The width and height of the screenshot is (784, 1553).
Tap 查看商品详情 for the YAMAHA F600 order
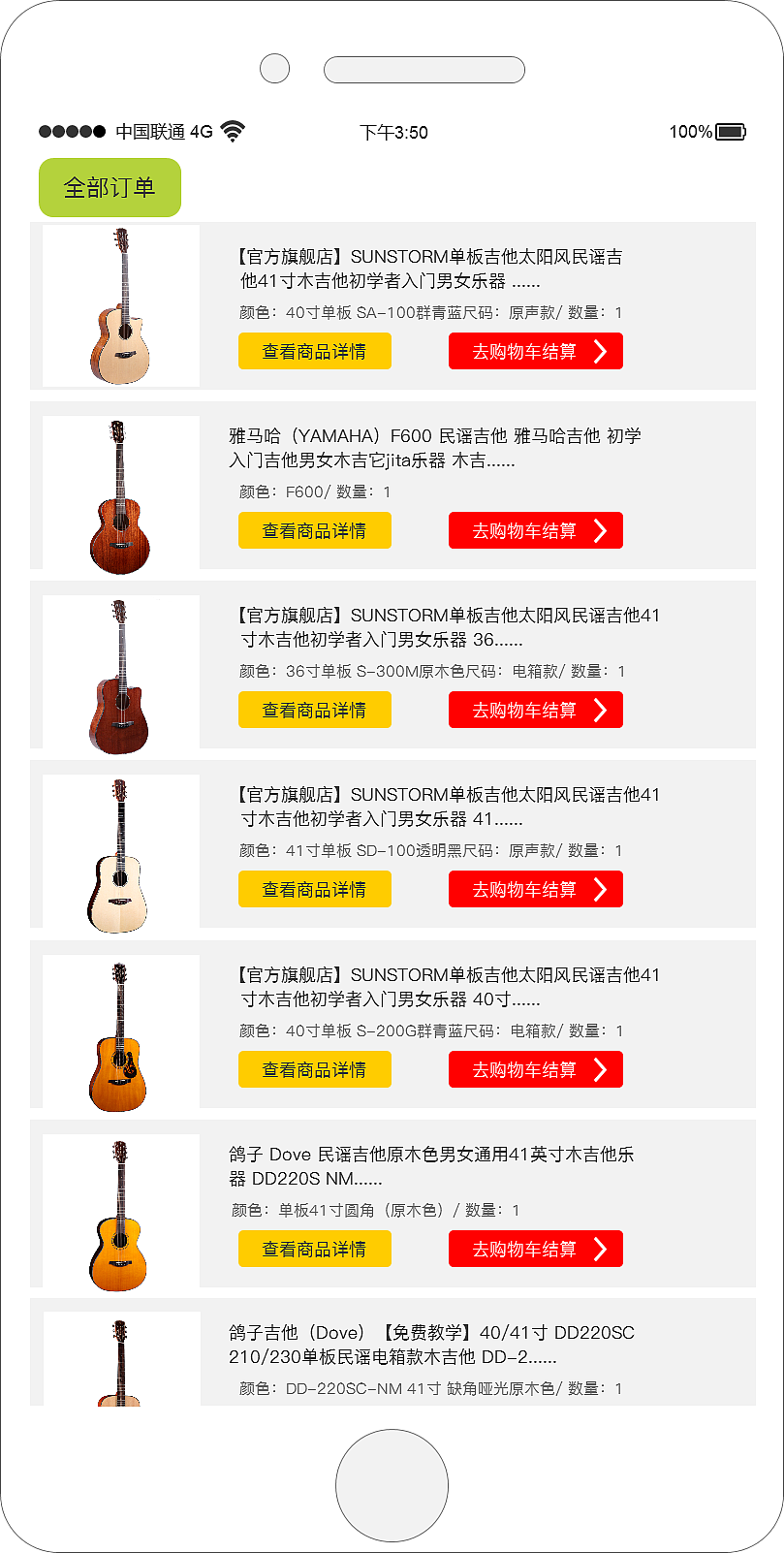point(314,530)
